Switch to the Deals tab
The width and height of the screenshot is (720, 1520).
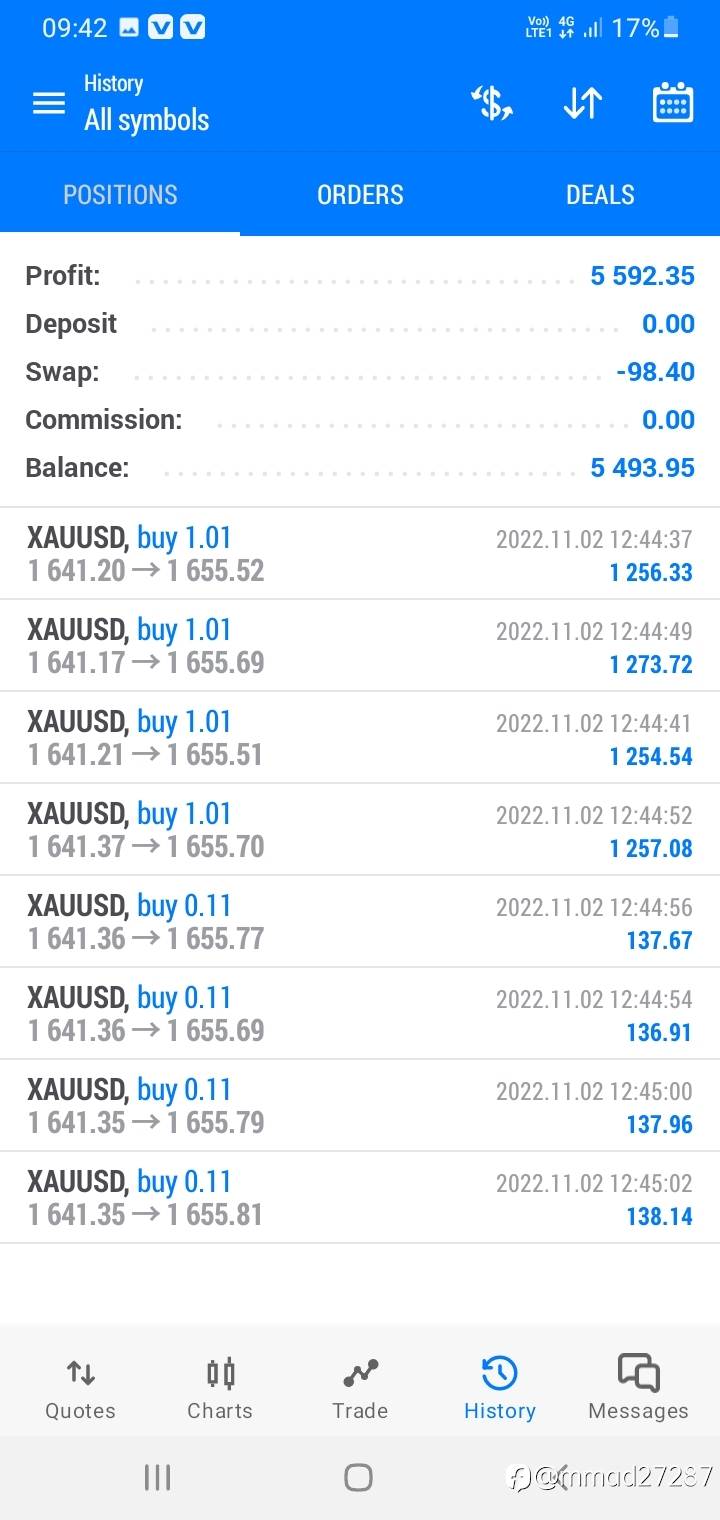[x=600, y=194]
